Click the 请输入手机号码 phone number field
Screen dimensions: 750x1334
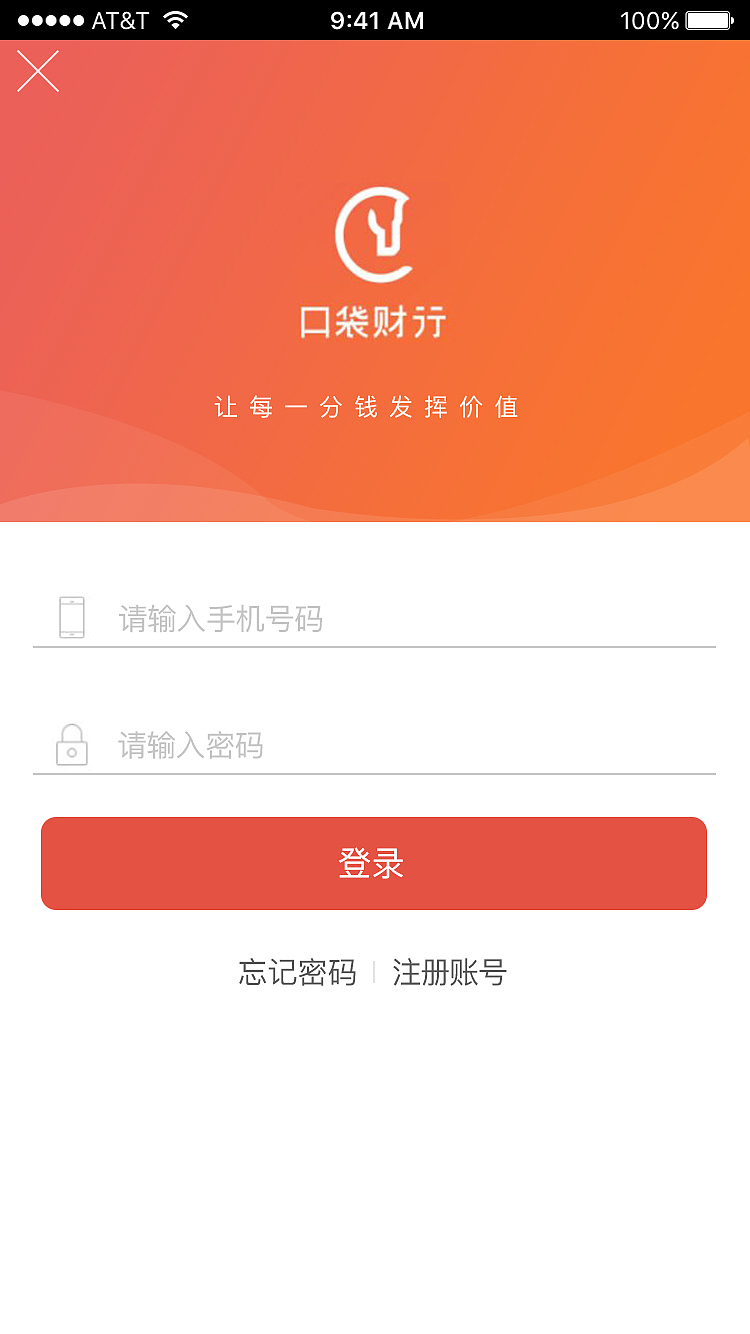(300, 619)
